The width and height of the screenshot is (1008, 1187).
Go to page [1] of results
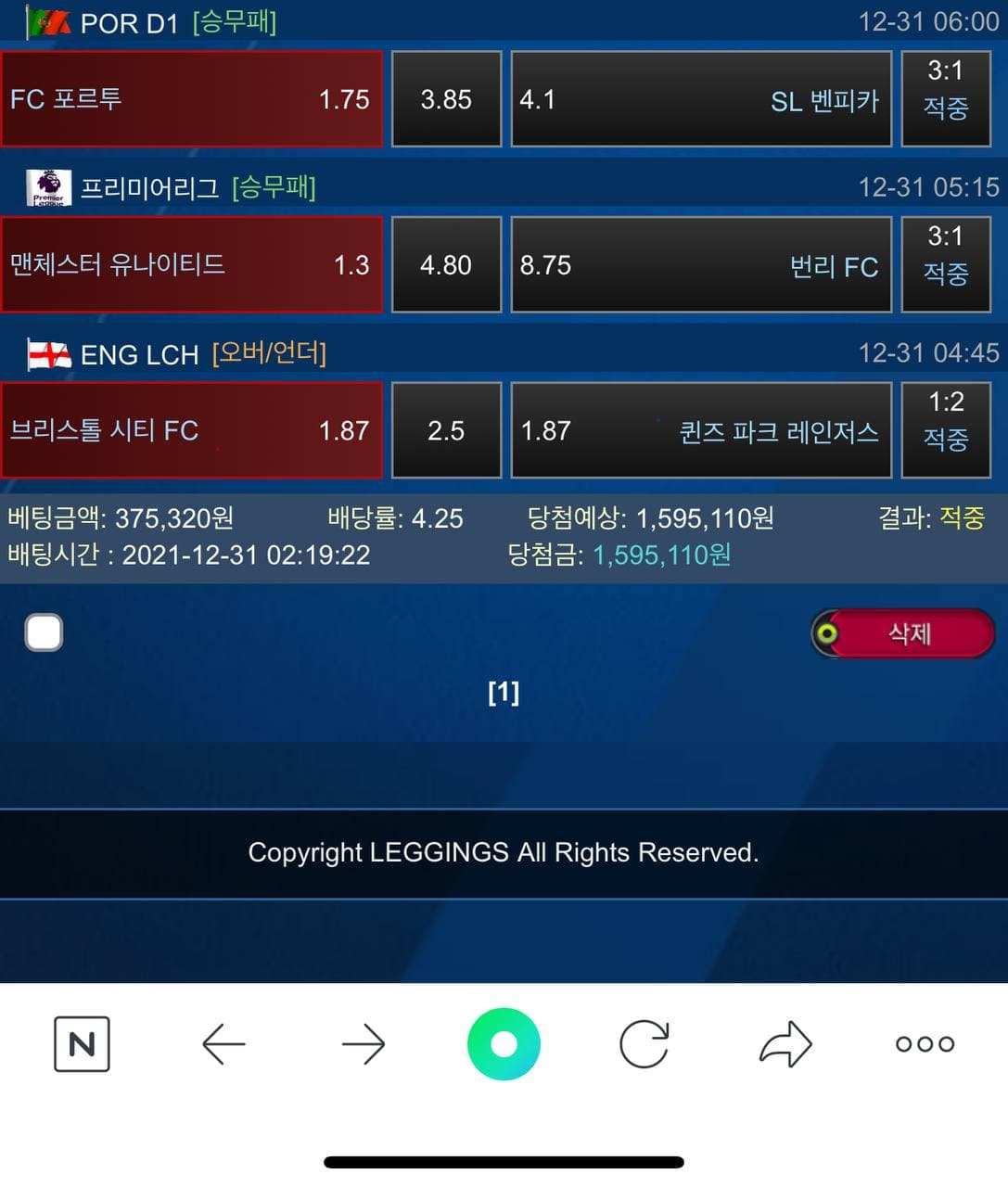[504, 692]
